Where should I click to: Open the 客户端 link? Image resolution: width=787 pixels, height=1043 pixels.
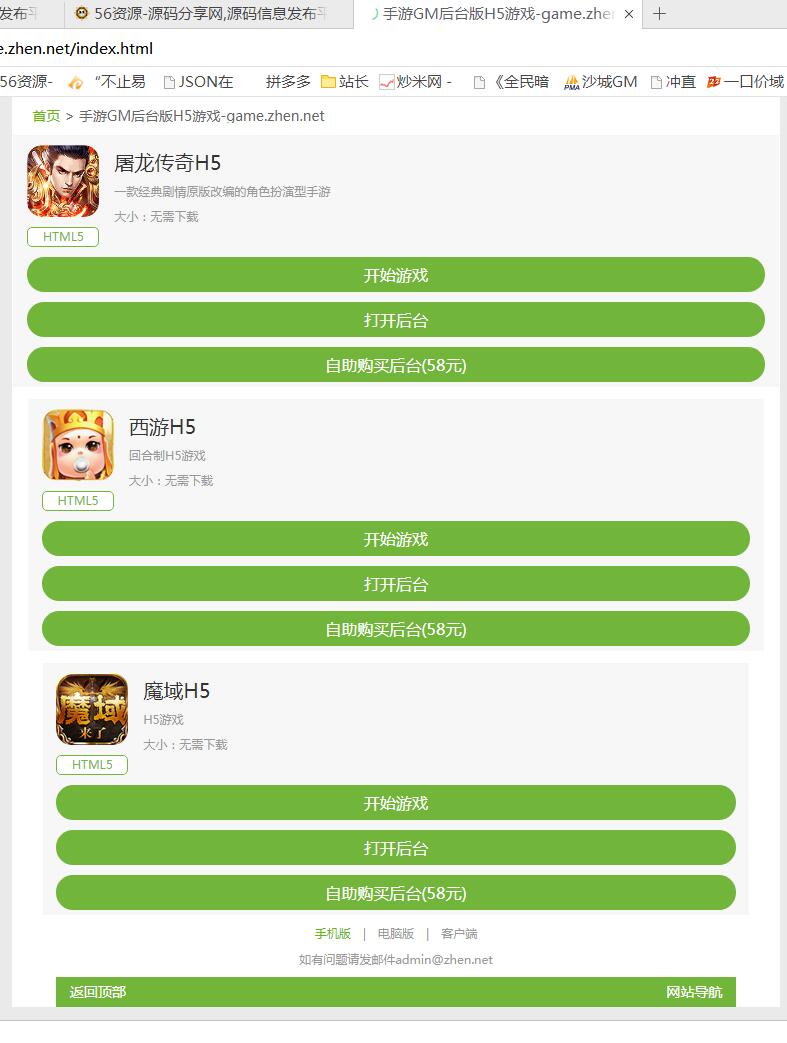click(459, 933)
